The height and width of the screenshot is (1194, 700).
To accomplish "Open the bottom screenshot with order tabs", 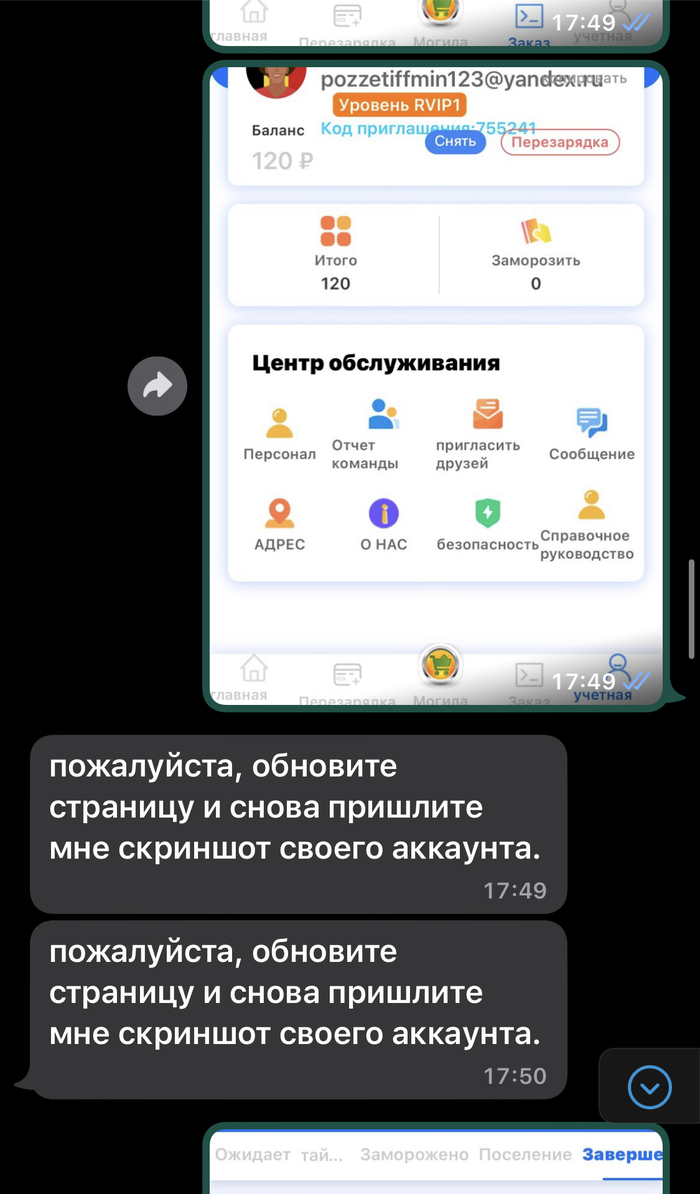I will [x=435, y=1159].
